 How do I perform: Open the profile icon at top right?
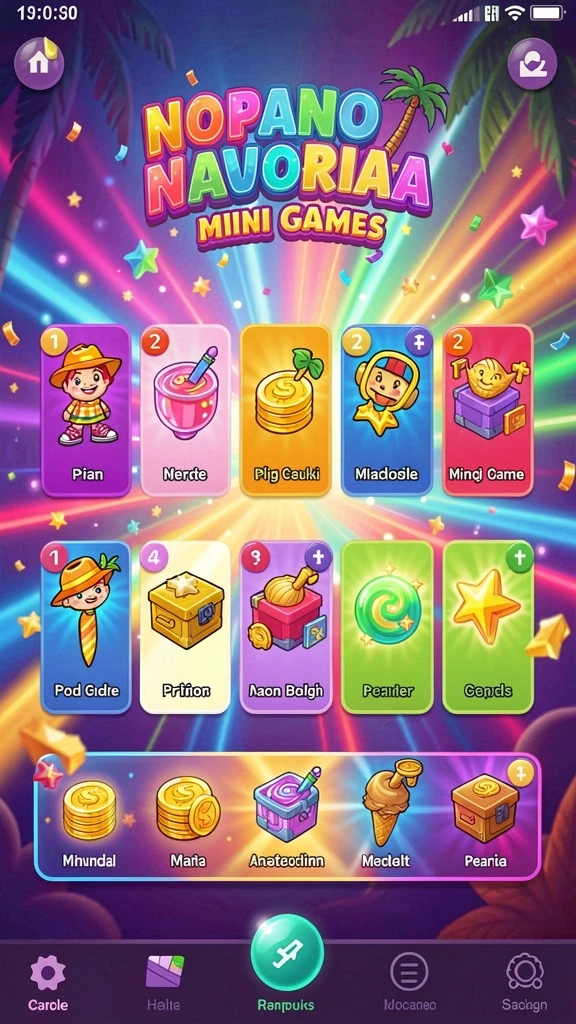(x=532, y=63)
